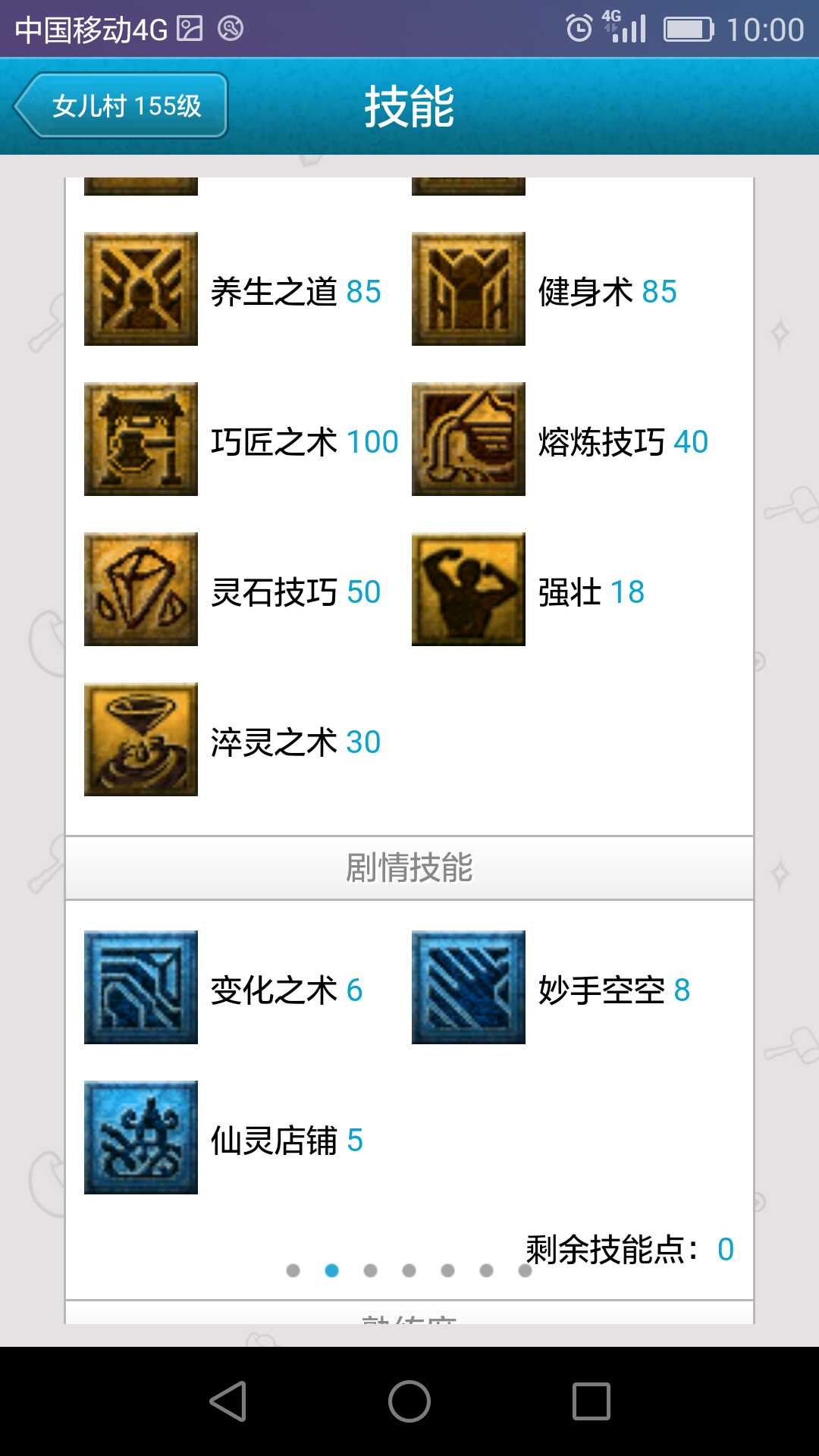Open the 仙灵店铺 story skill
Screen dimensions: 819x1456
141,1137
